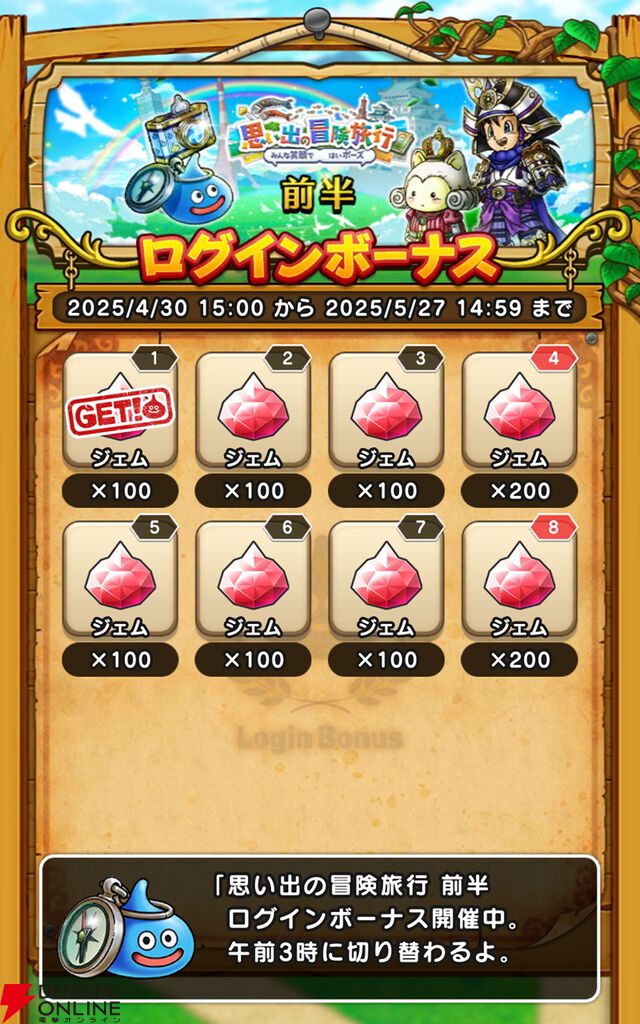Screen dimensions: 640x1024
Task: View the day 4 gem x200 reward tile
Action: click(519, 411)
